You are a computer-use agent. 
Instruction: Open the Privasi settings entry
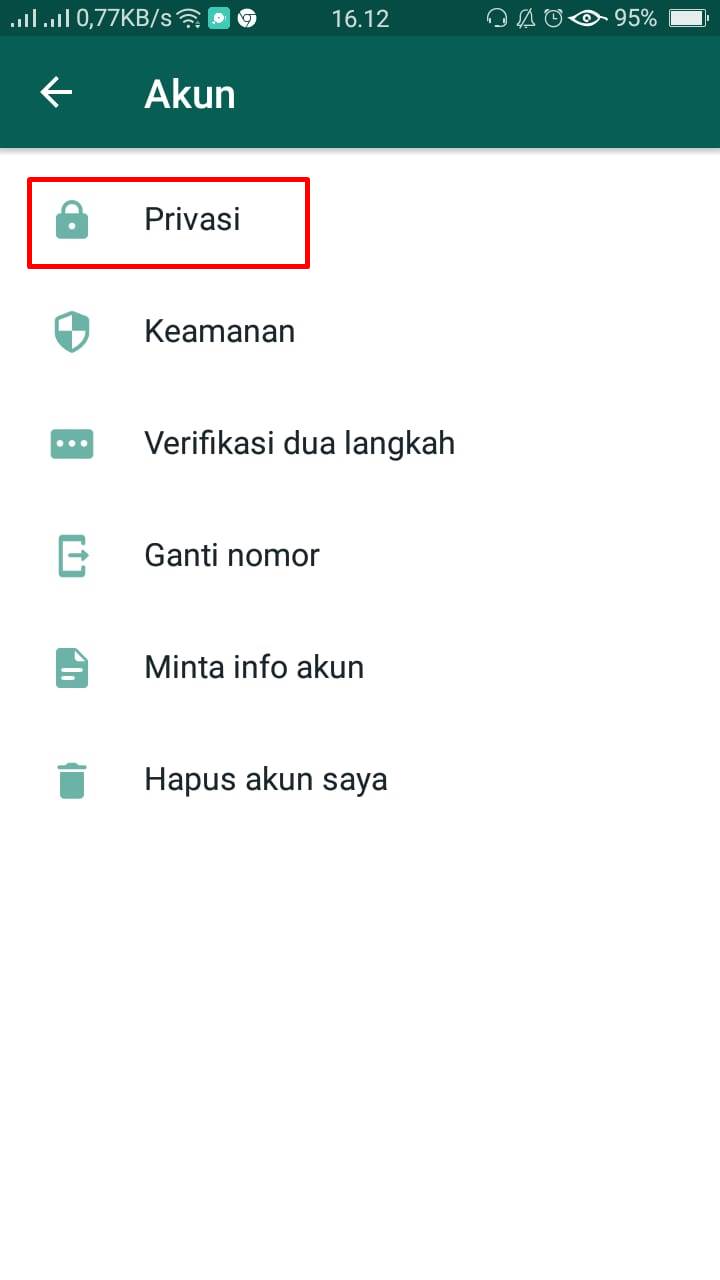point(192,219)
